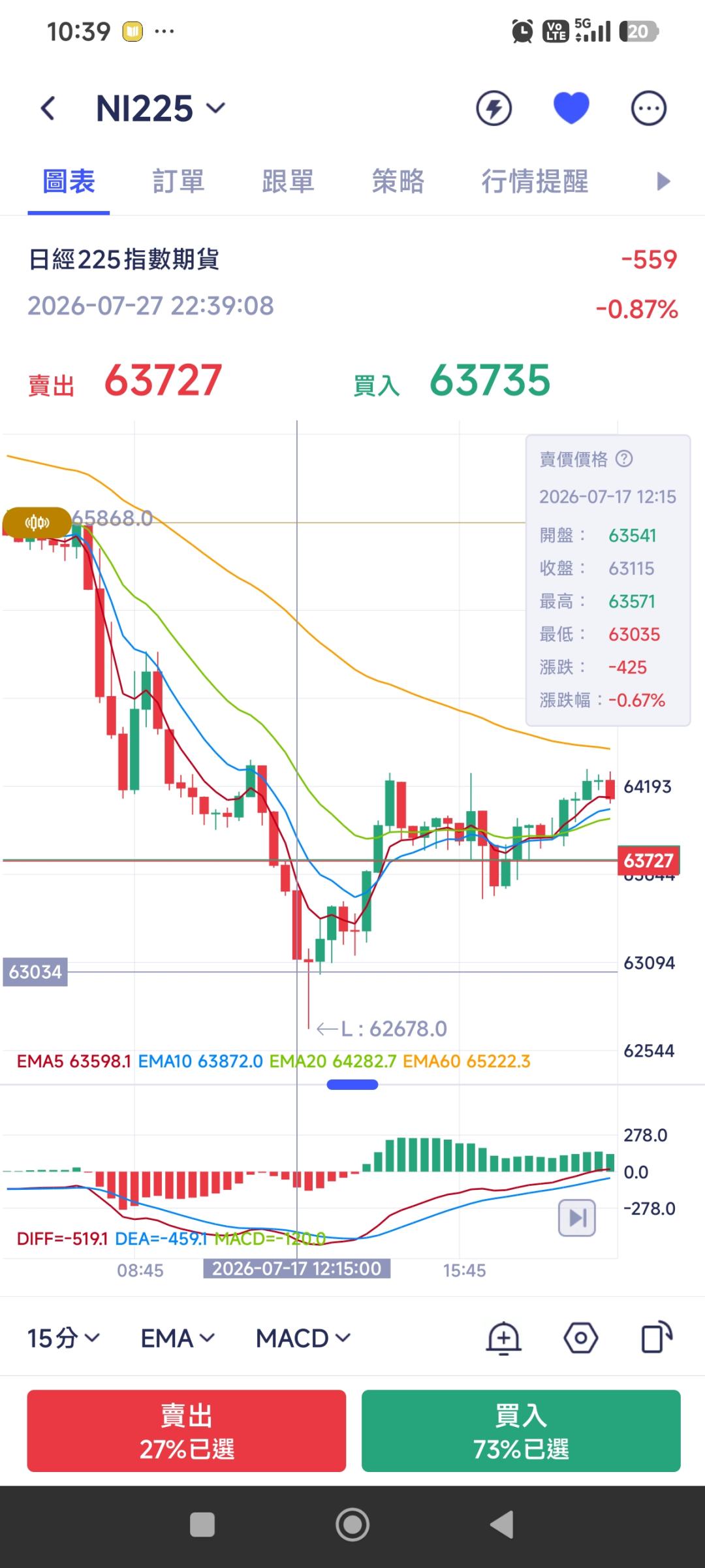Switch to the 訂單 tab
The height and width of the screenshot is (1568, 705).
tap(178, 182)
